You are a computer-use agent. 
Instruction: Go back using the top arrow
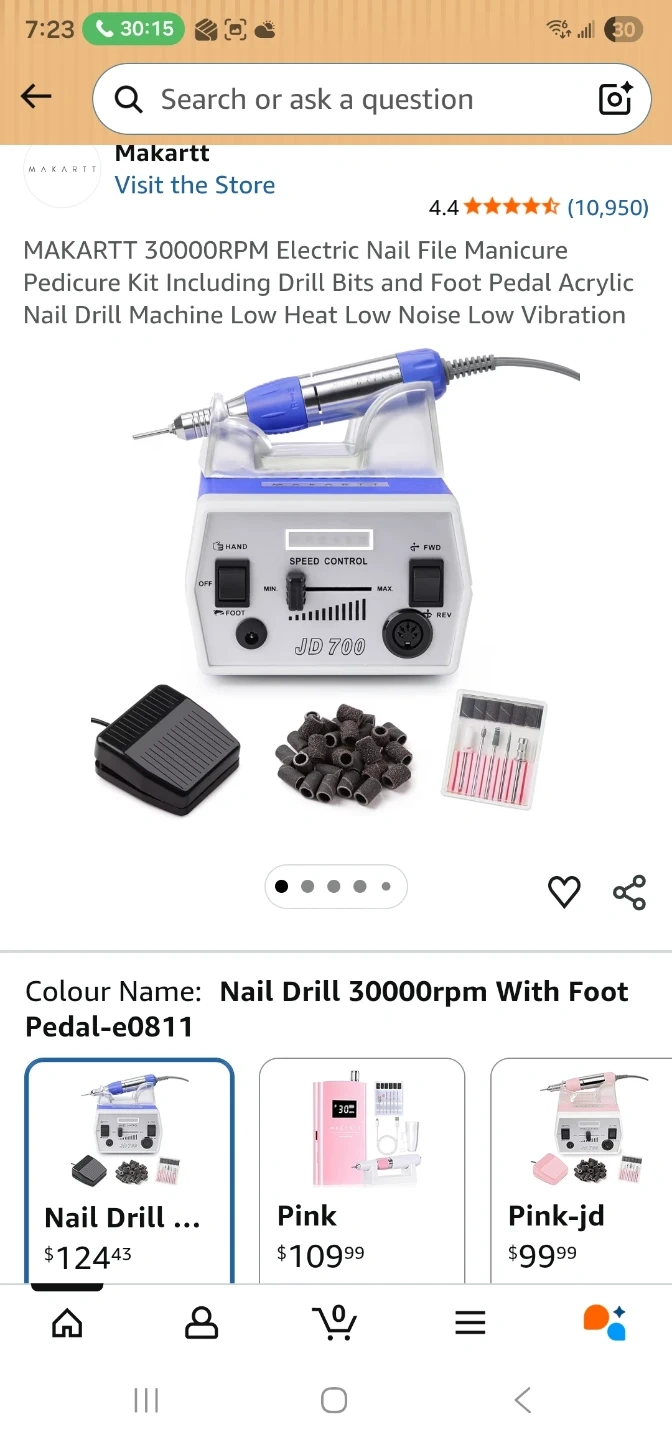point(36,97)
